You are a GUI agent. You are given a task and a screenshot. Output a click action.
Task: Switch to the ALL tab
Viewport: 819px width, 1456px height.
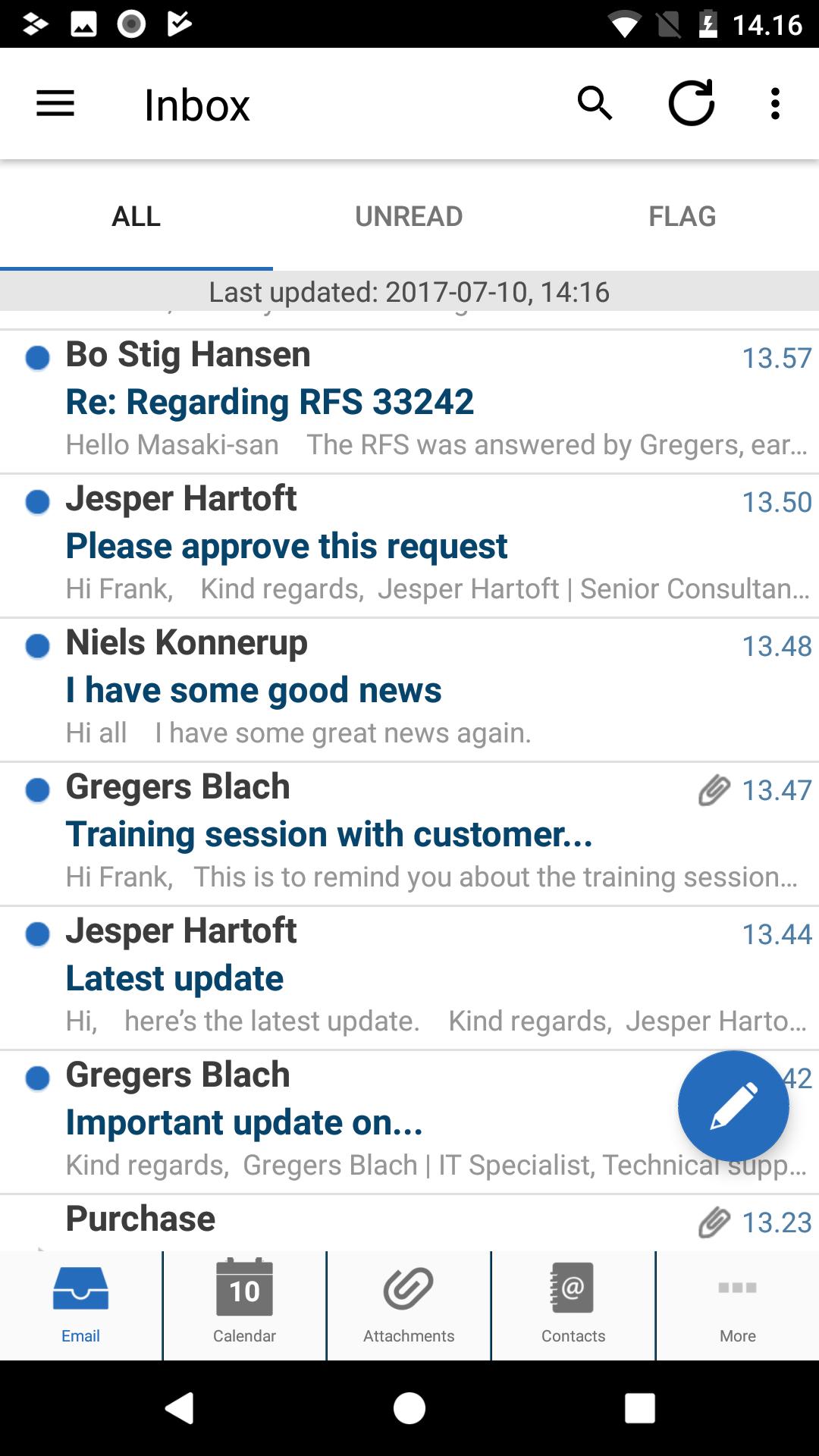[x=136, y=217]
